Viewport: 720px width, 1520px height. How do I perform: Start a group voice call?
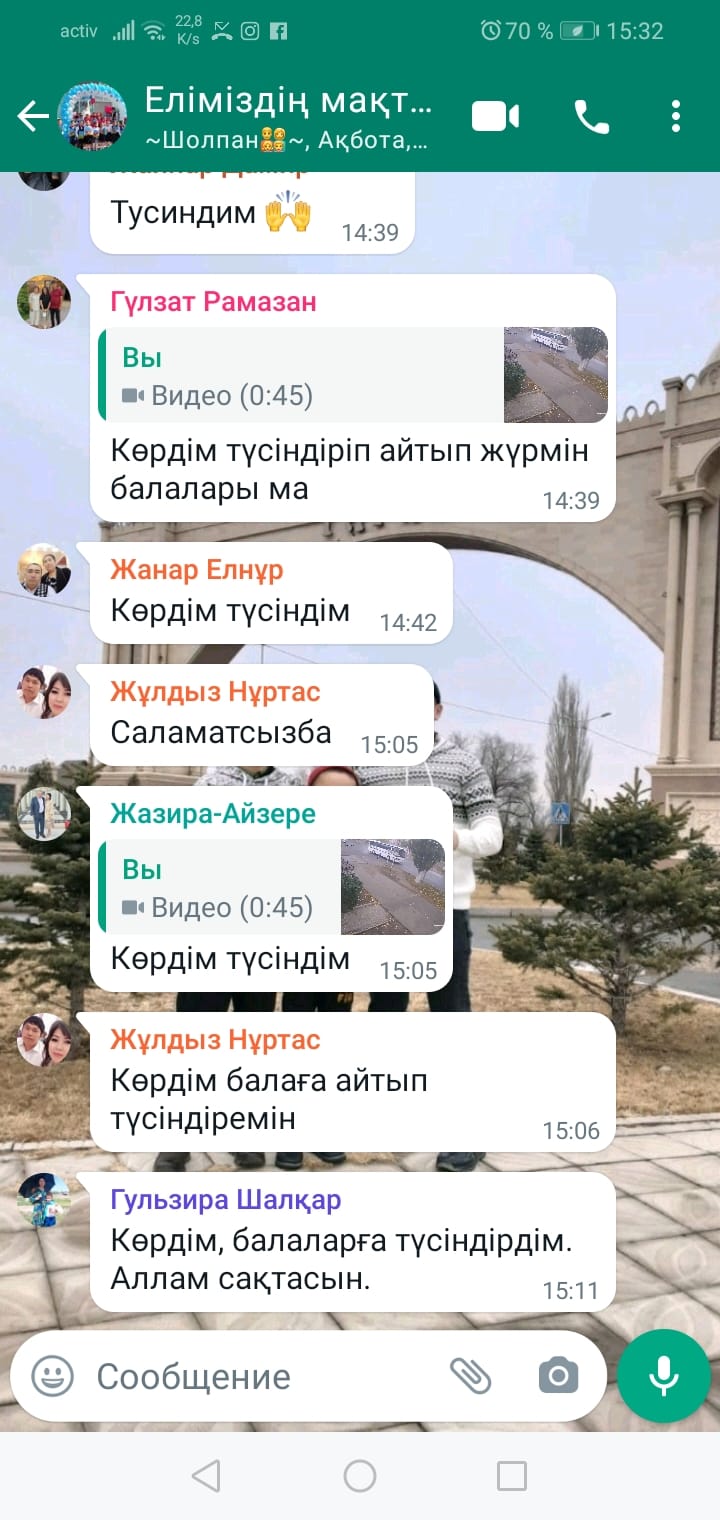tap(591, 117)
